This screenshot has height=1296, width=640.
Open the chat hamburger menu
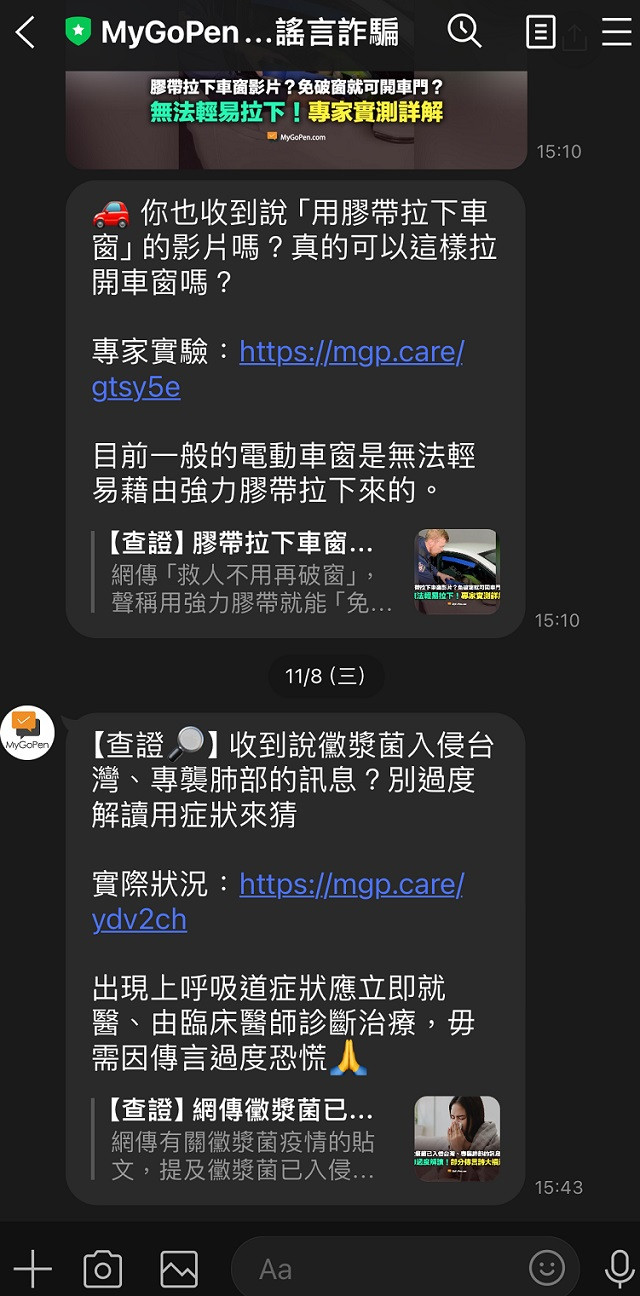[616, 33]
